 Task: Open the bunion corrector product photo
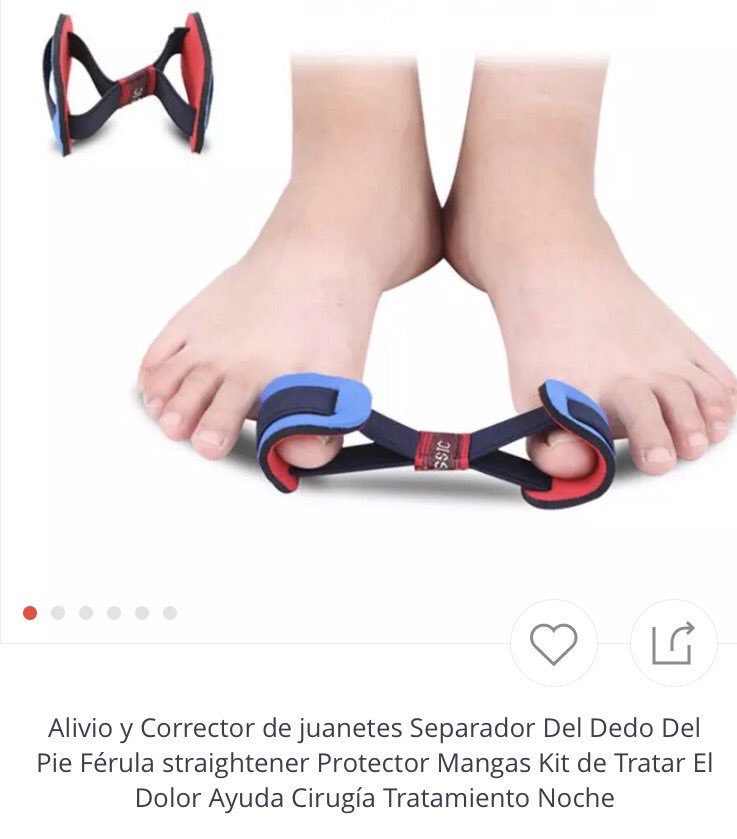(400, 320)
